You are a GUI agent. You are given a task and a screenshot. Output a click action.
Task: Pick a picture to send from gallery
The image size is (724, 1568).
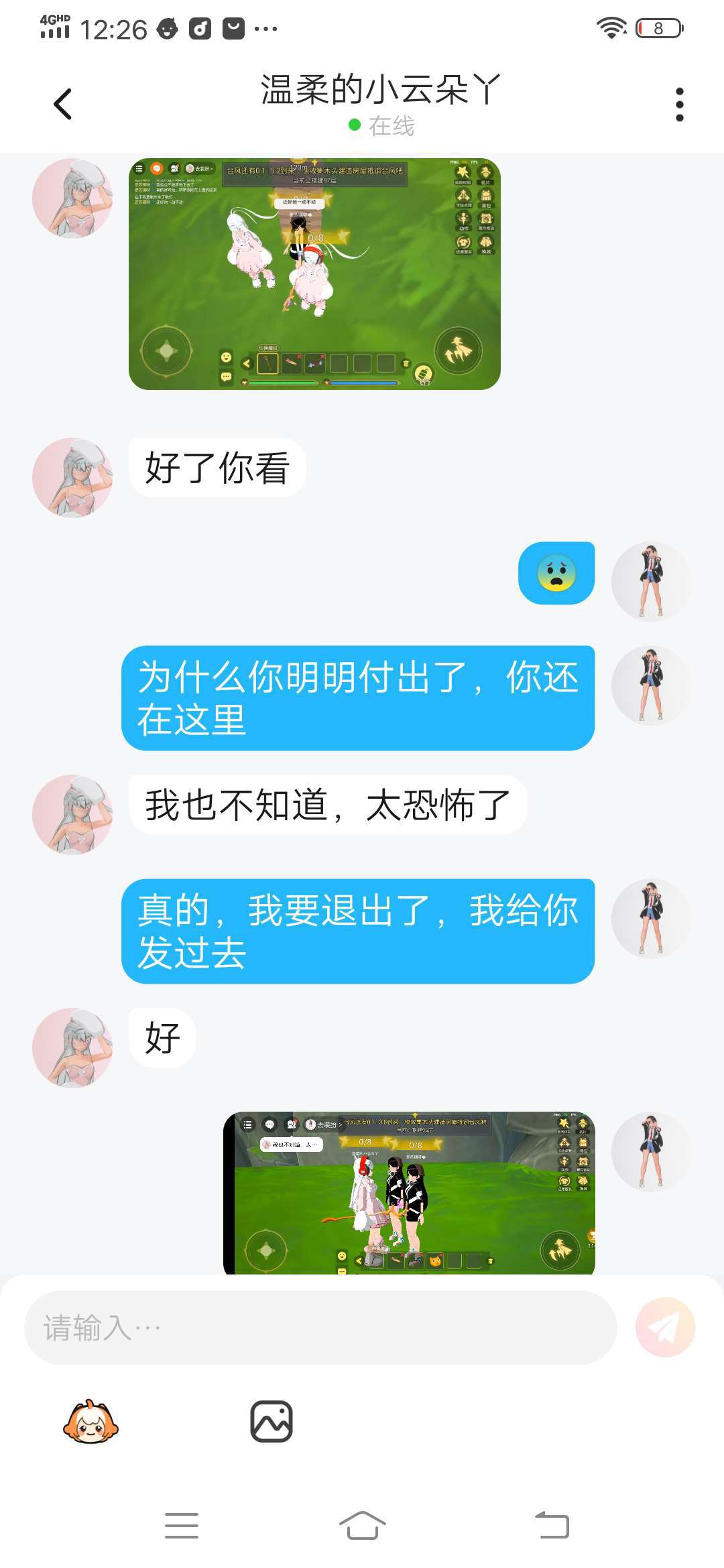pos(271,1421)
